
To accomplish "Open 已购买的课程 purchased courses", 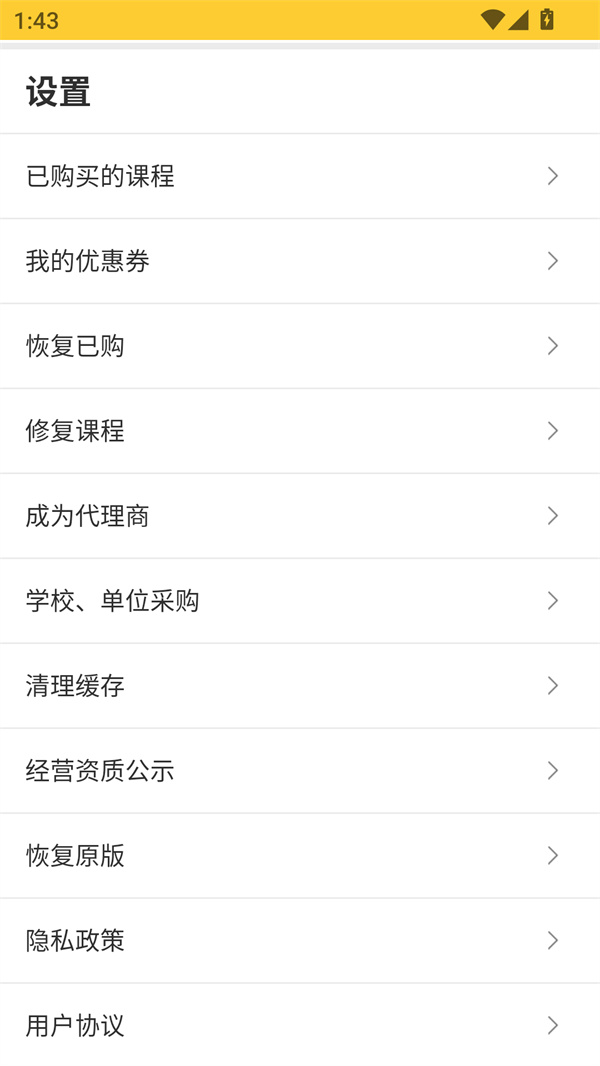I will [x=300, y=176].
